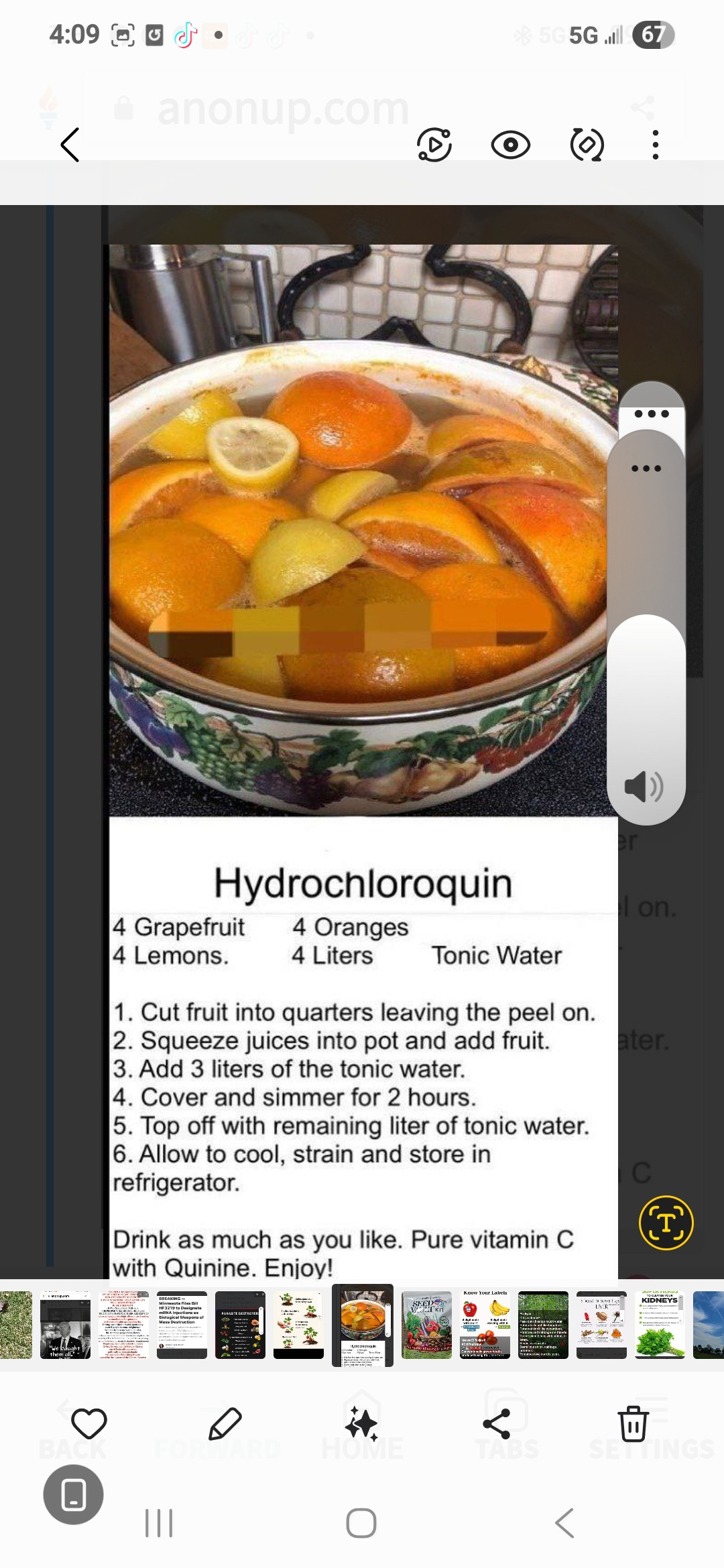Go back from the photo viewer

(70, 145)
